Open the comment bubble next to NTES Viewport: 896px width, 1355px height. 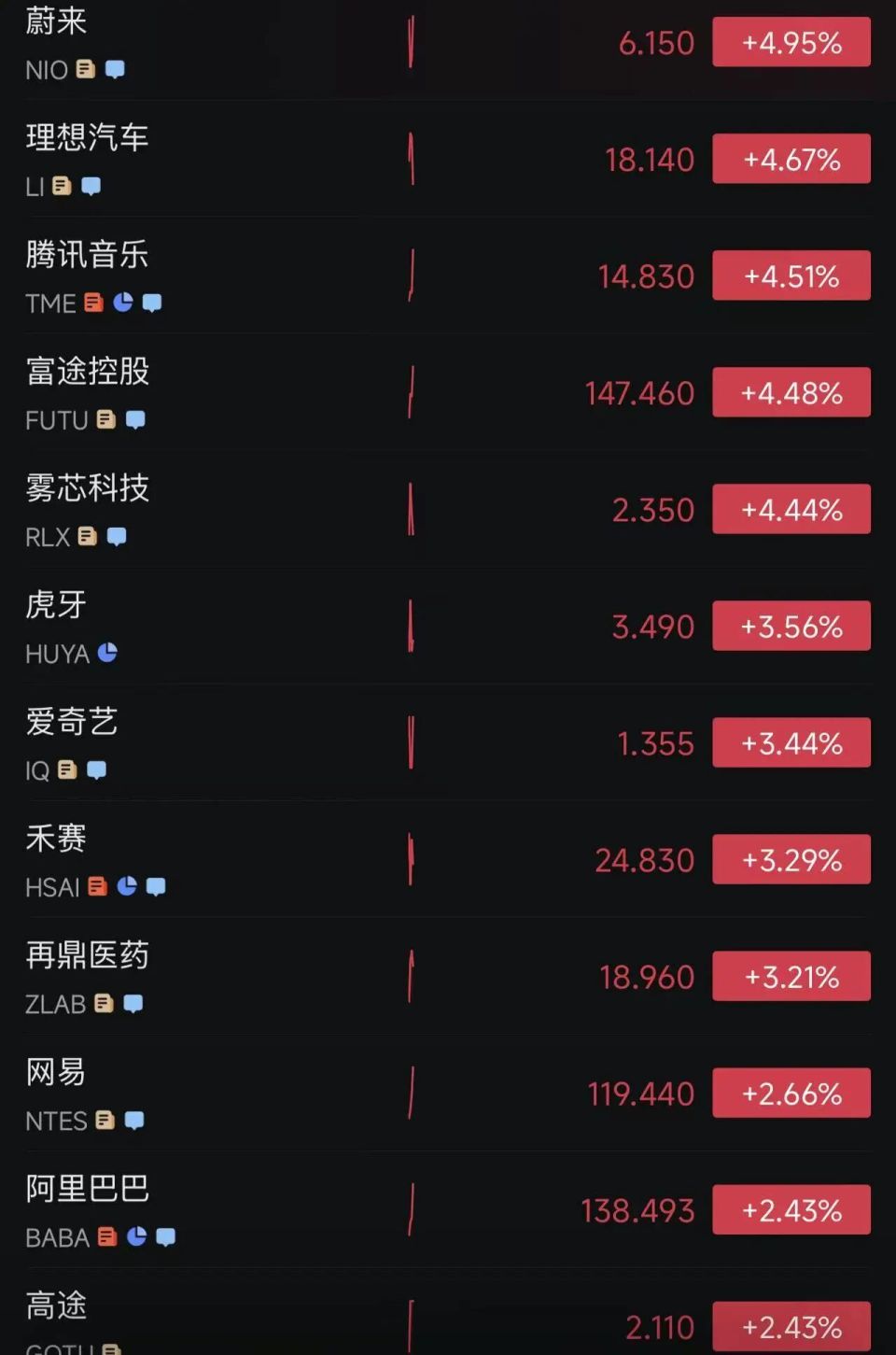(x=135, y=1120)
